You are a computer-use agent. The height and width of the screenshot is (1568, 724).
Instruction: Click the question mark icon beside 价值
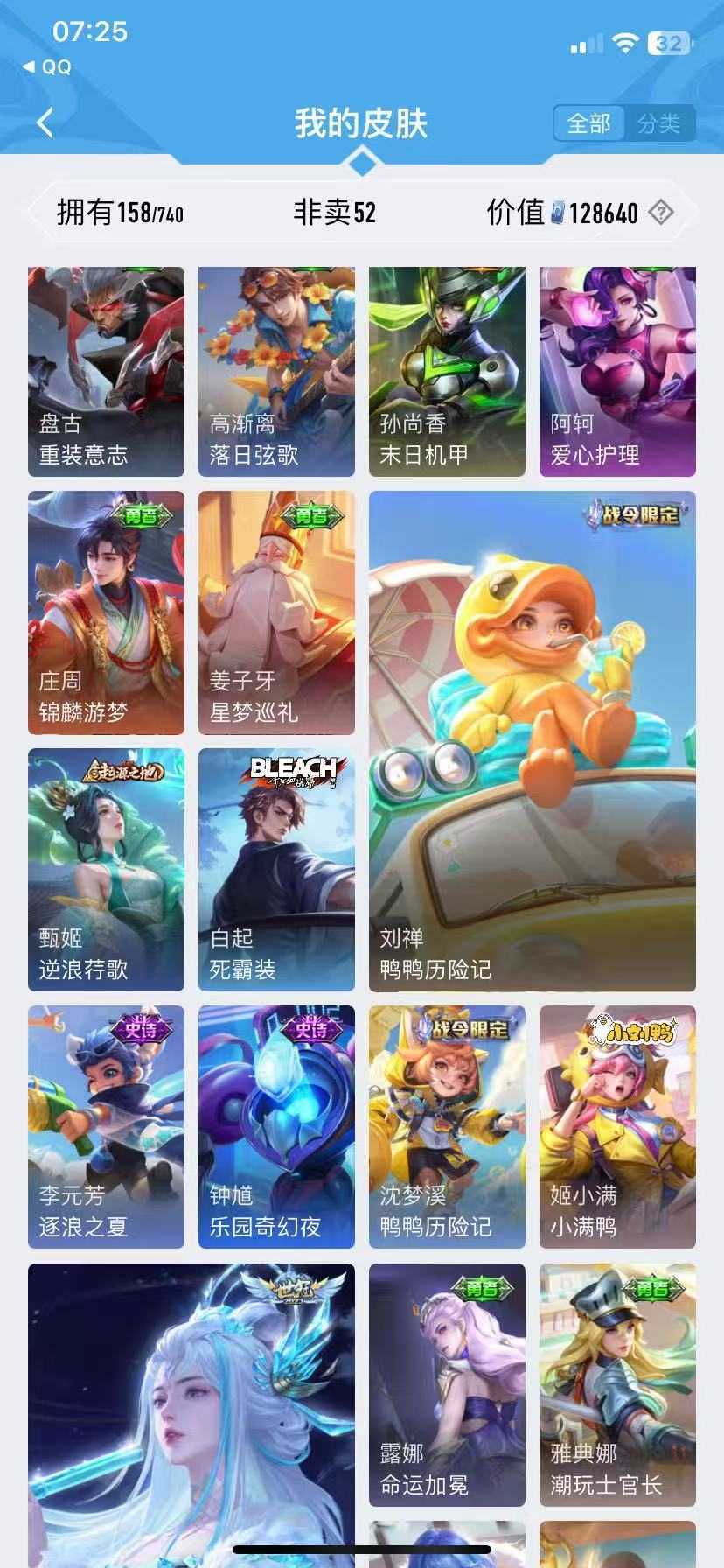click(663, 213)
